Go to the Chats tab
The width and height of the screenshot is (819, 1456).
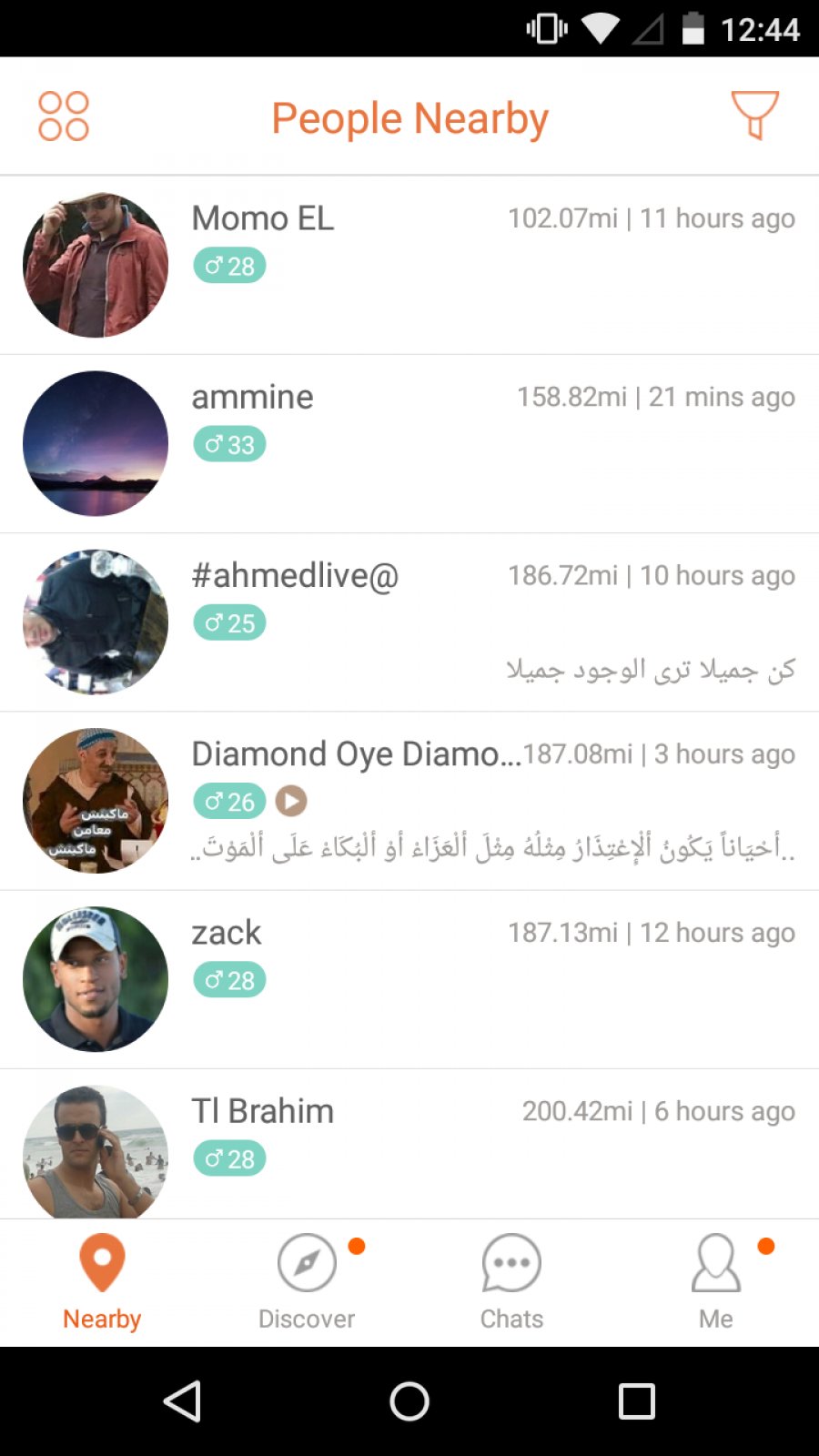pyautogui.click(x=511, y=1283)
